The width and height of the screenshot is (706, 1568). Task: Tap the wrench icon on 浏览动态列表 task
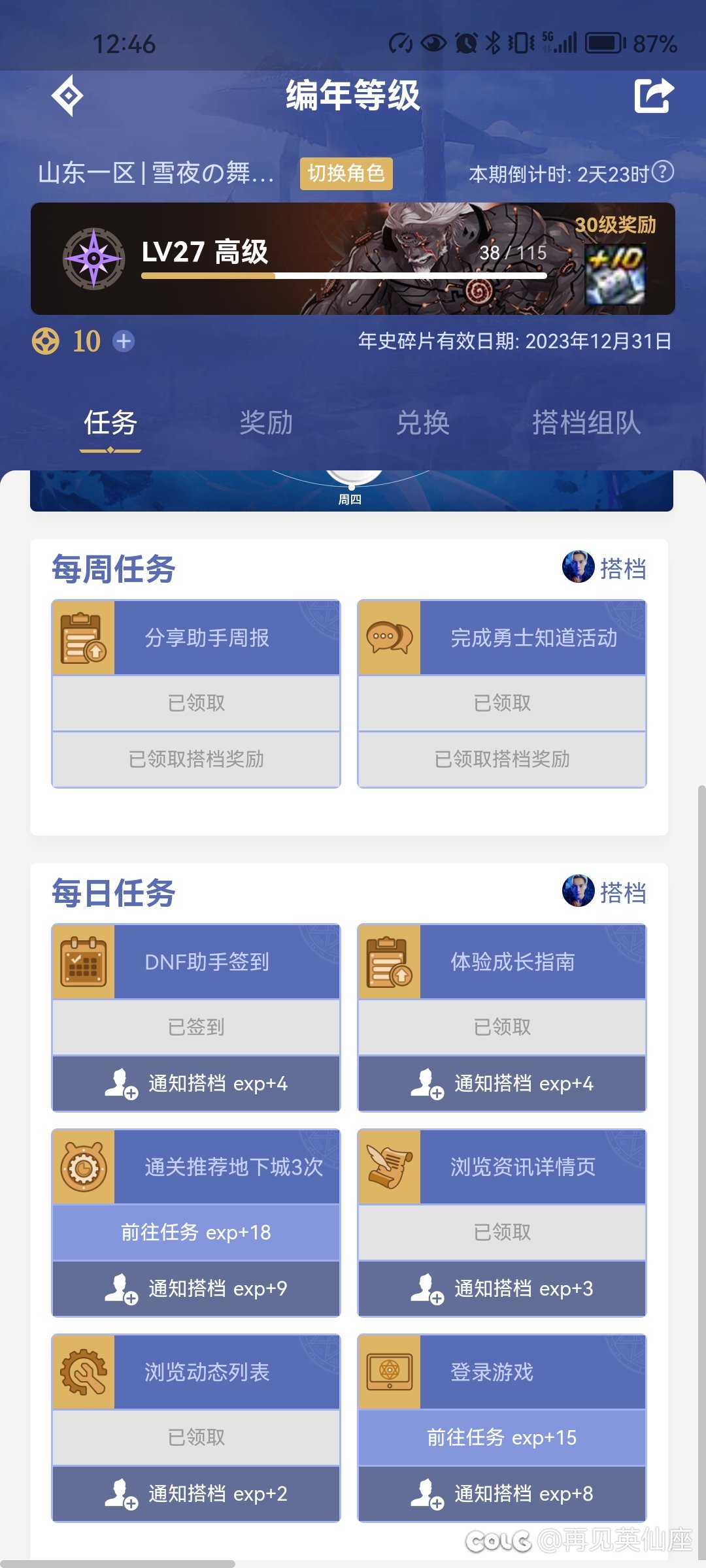85,1373
